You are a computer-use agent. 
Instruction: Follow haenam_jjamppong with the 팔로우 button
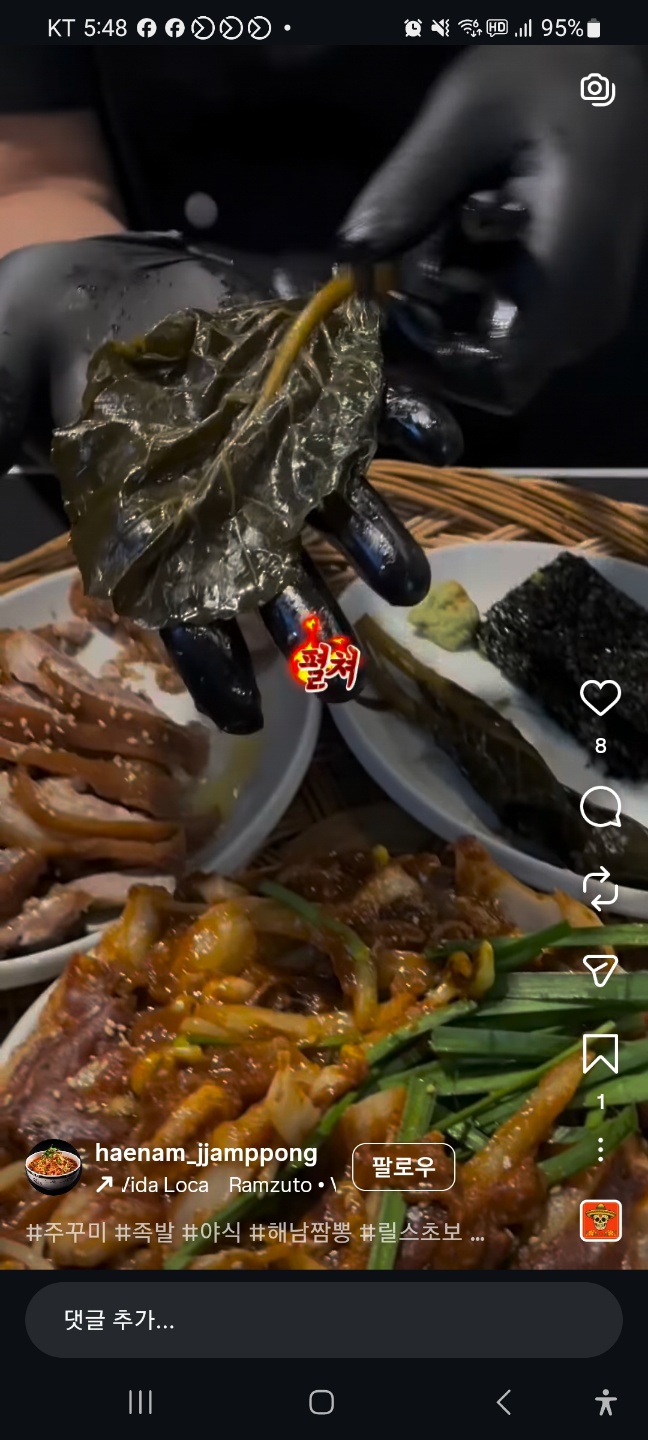pyautogui.click(x=403, y=1167)
